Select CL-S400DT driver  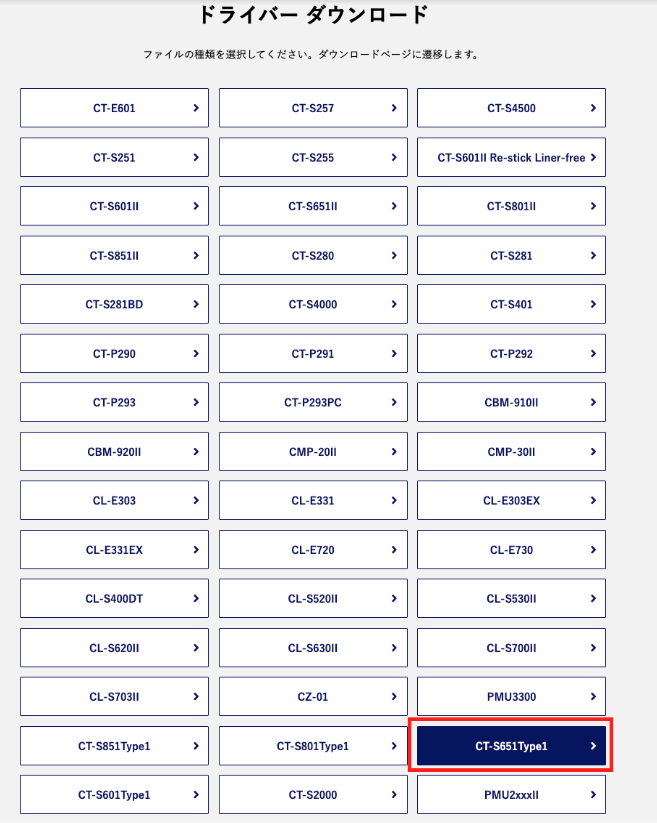point(114,598)
